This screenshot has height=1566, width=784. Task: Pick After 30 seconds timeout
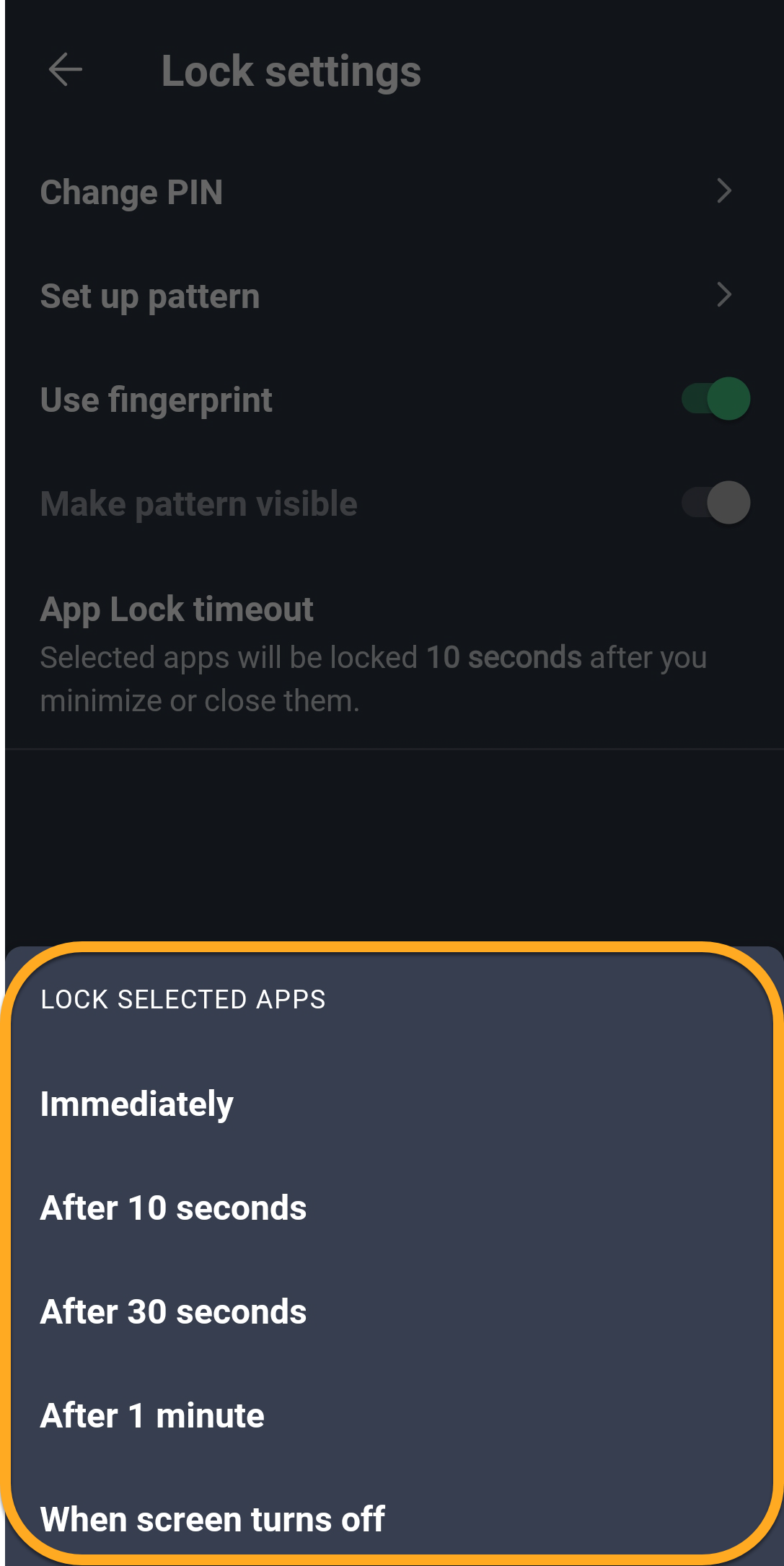174,1311
